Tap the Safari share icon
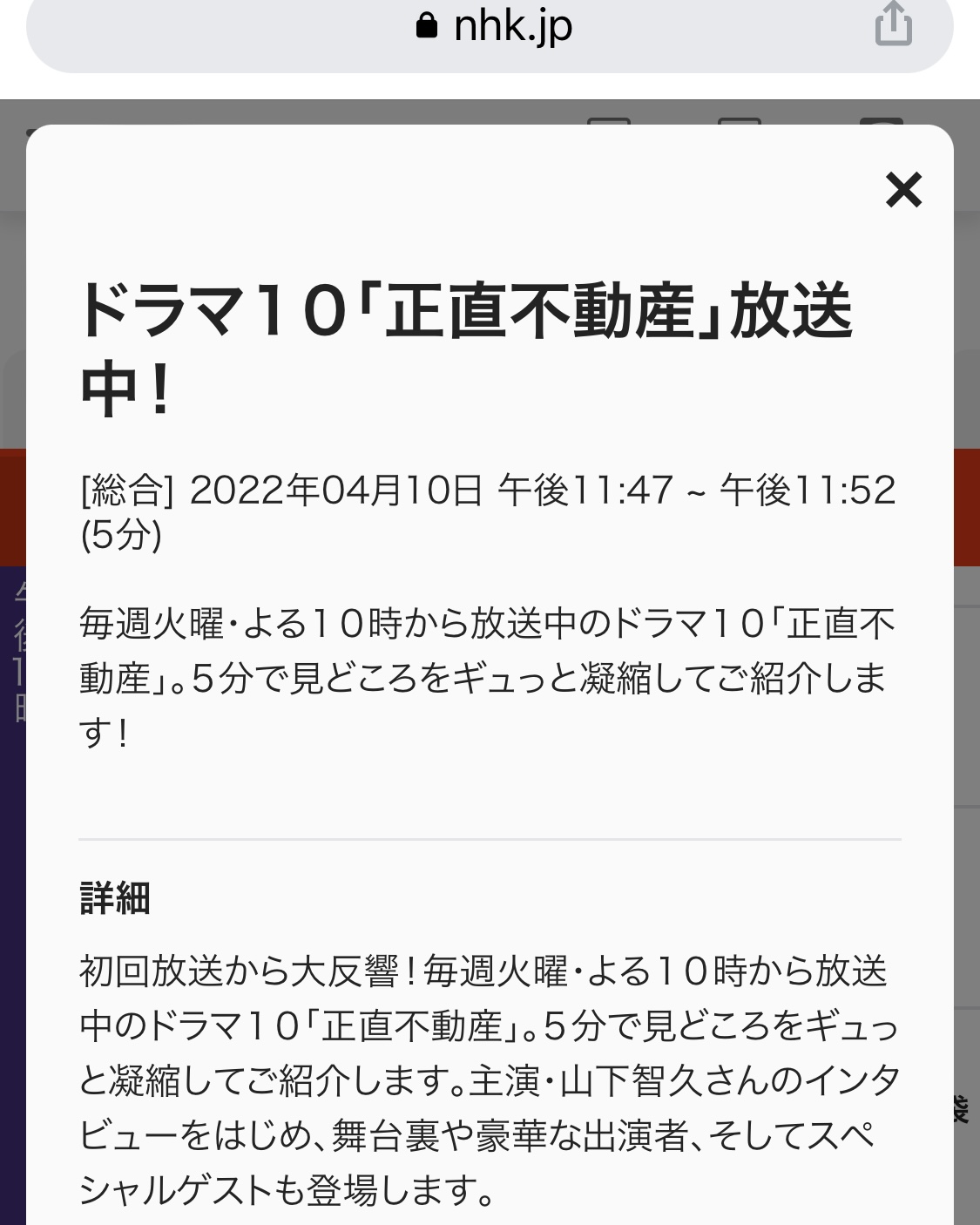 tap(893, 24)
